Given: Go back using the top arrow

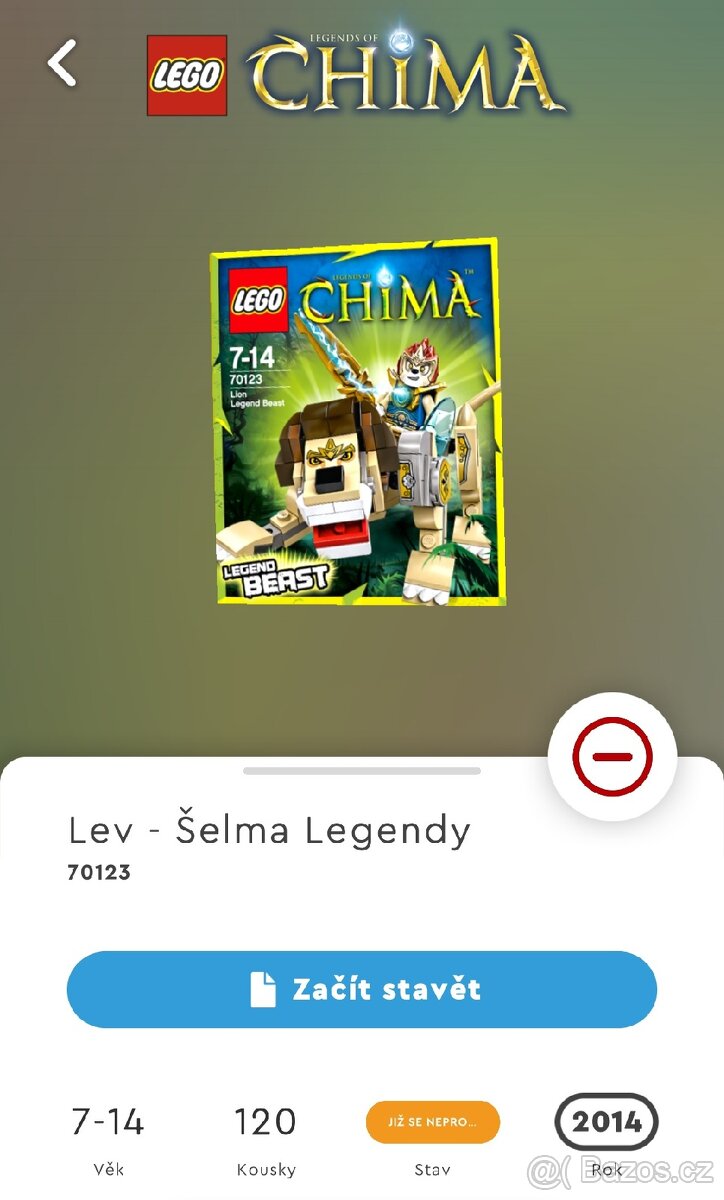Looking at the screenshot, I should click(62, 63).
